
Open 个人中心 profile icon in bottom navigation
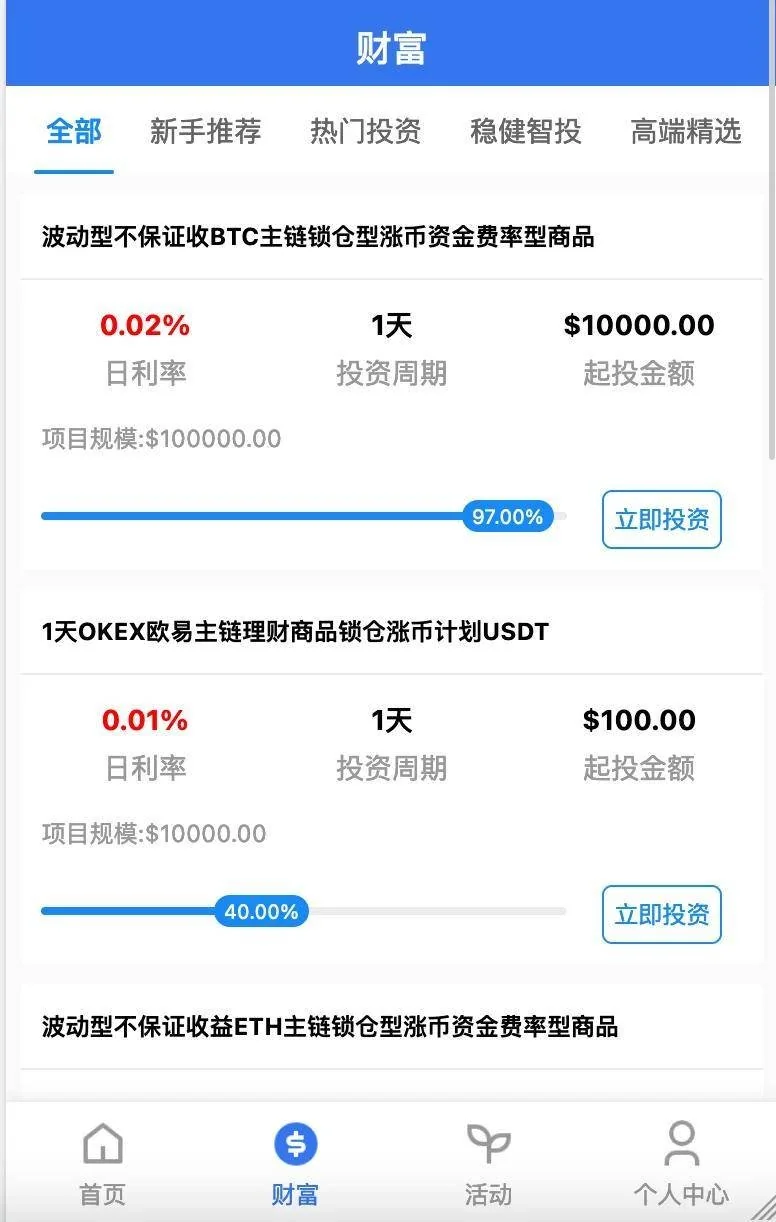pyautogui.click(x=681, y=1160)
